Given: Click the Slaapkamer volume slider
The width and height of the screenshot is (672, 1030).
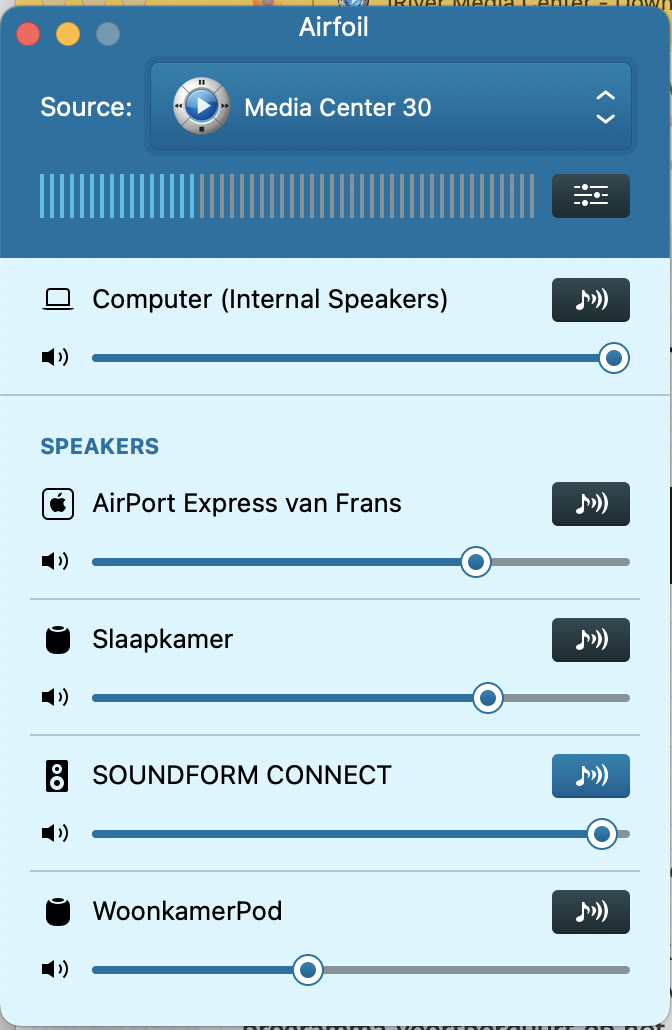Looking at the screenshot, I should (488, 698).
